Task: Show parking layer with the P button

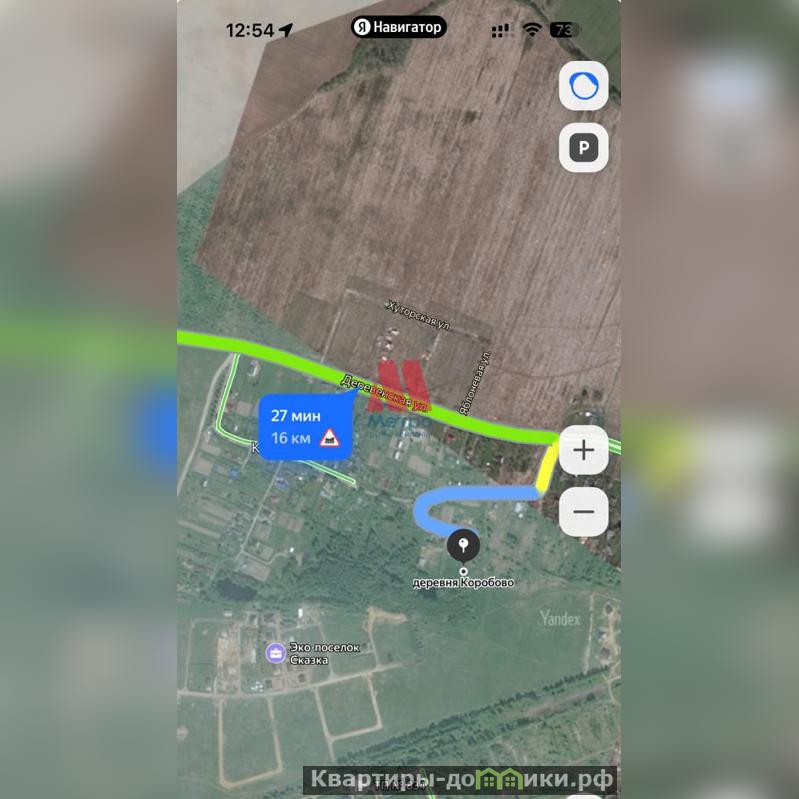Action: pos(583,149)
